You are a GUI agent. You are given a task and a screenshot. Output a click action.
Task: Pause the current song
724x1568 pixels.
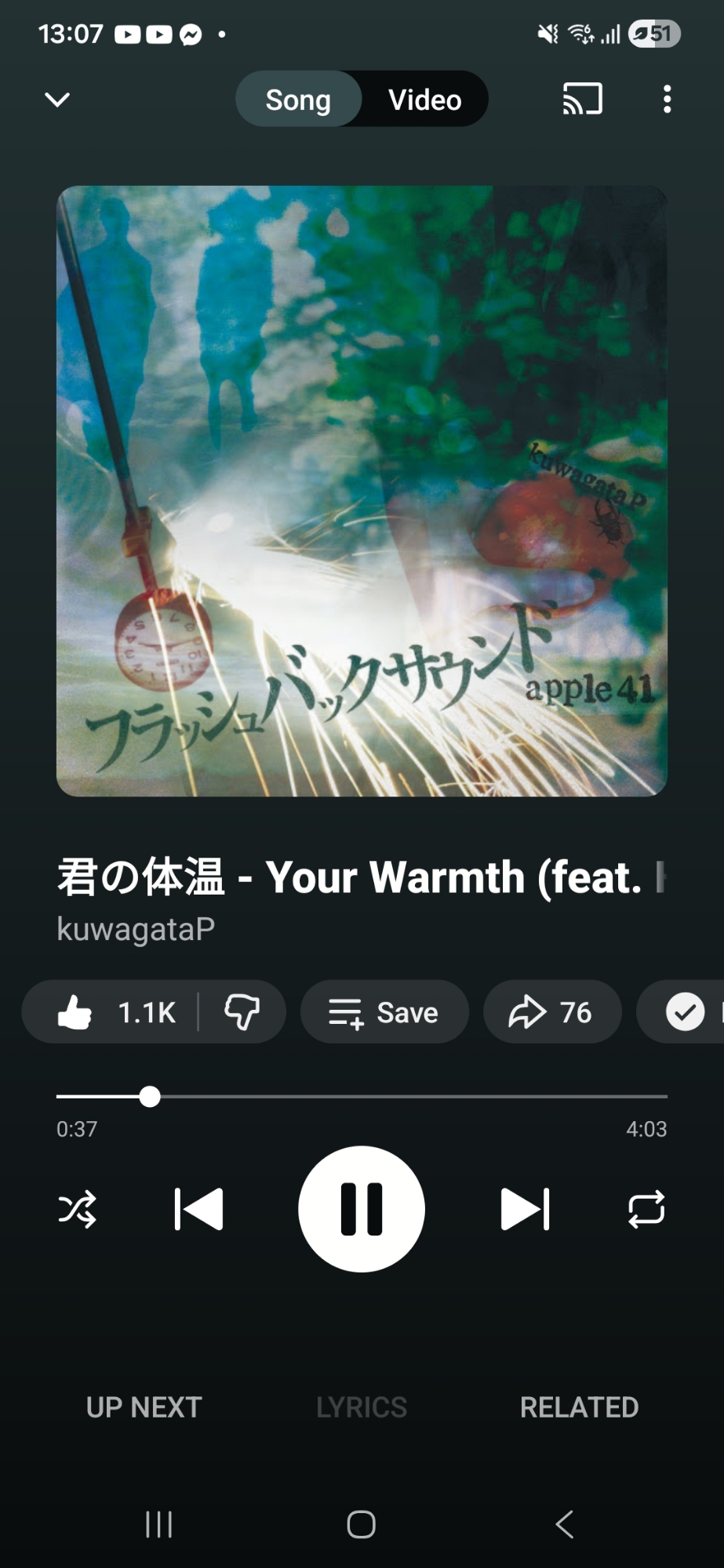[362, 1209]
